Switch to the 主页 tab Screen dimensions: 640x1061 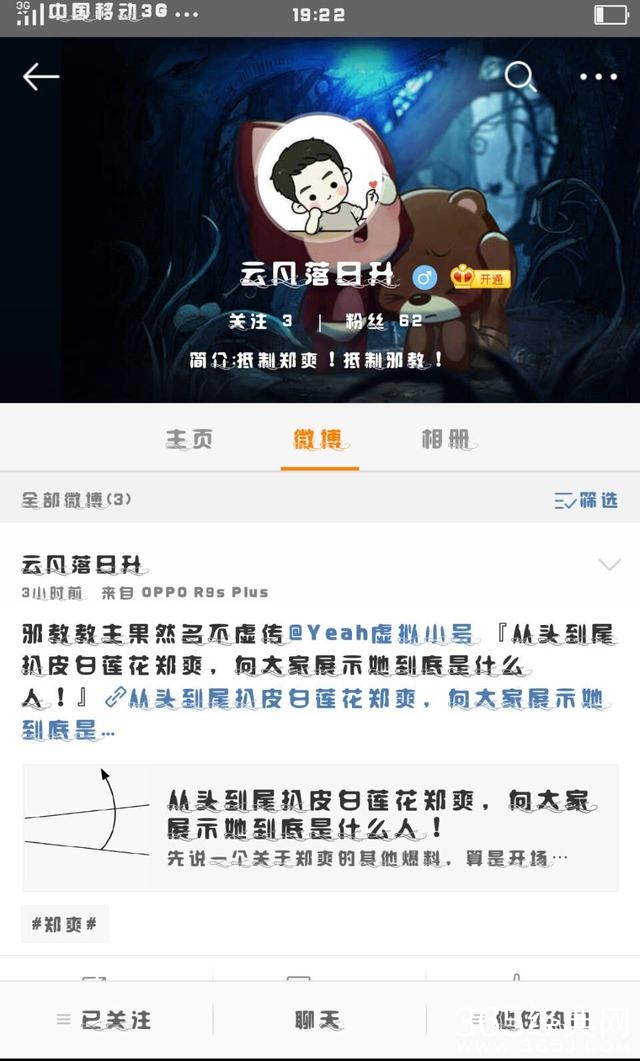tap(189, 439)
